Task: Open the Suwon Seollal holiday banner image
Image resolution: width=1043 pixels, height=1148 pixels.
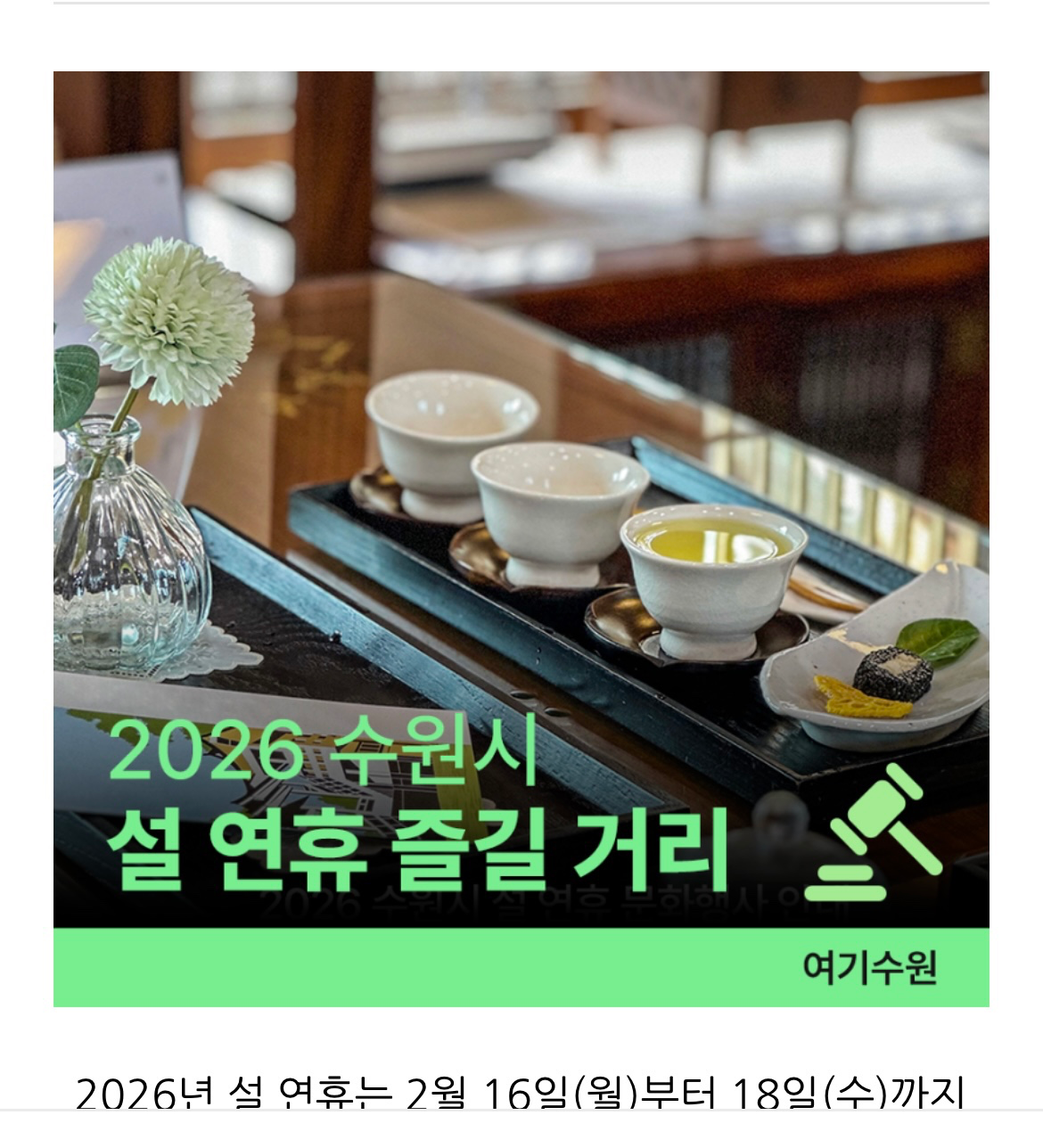Action: pos(521,538)
